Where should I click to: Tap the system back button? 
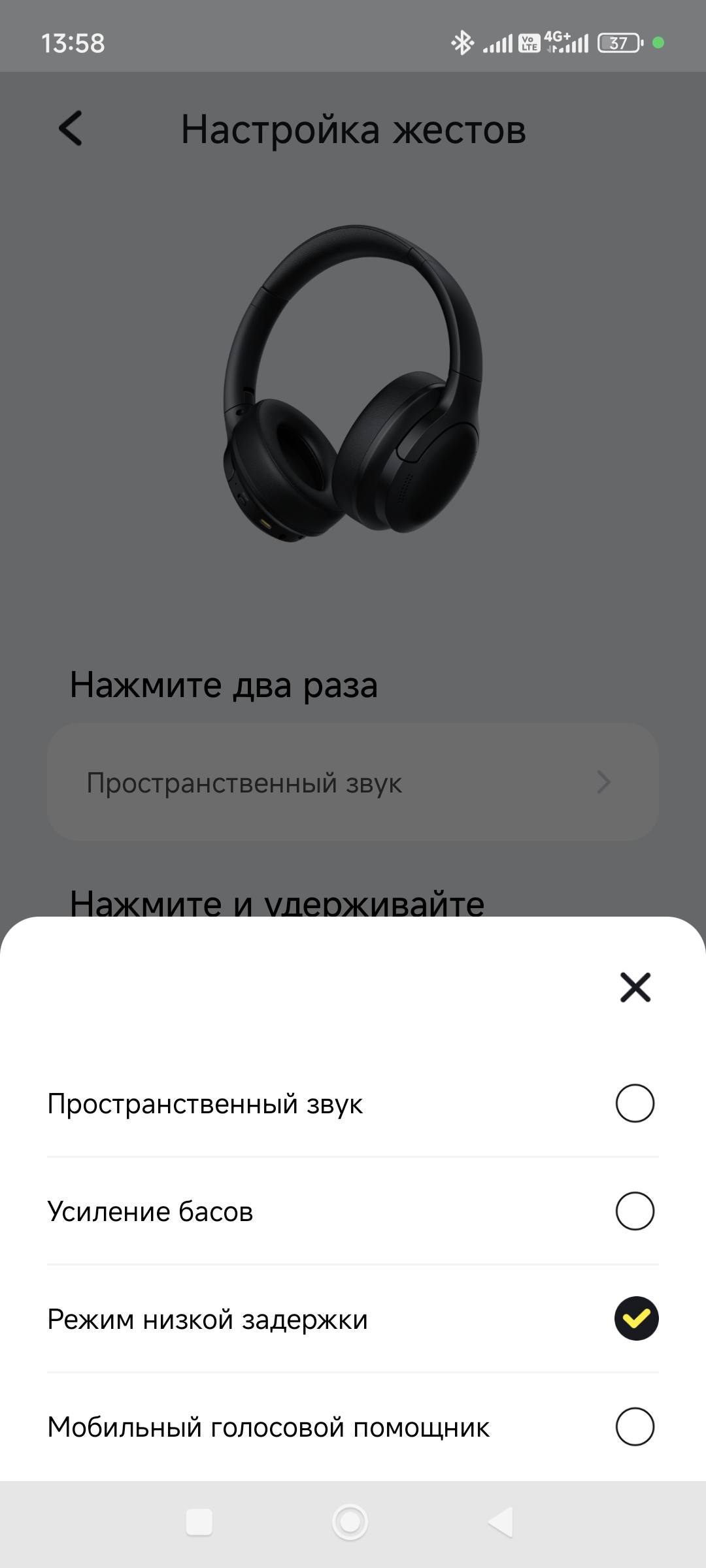point(501,1522)
